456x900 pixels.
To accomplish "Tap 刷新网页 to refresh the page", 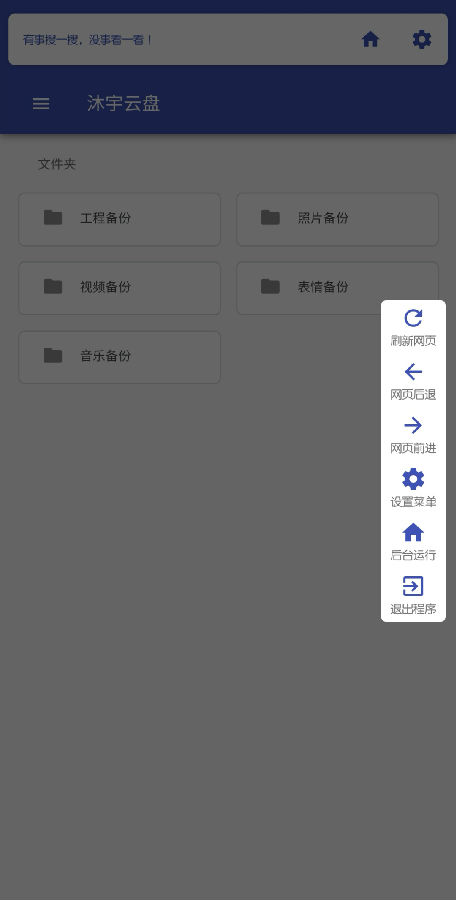I will coord(413,328).
